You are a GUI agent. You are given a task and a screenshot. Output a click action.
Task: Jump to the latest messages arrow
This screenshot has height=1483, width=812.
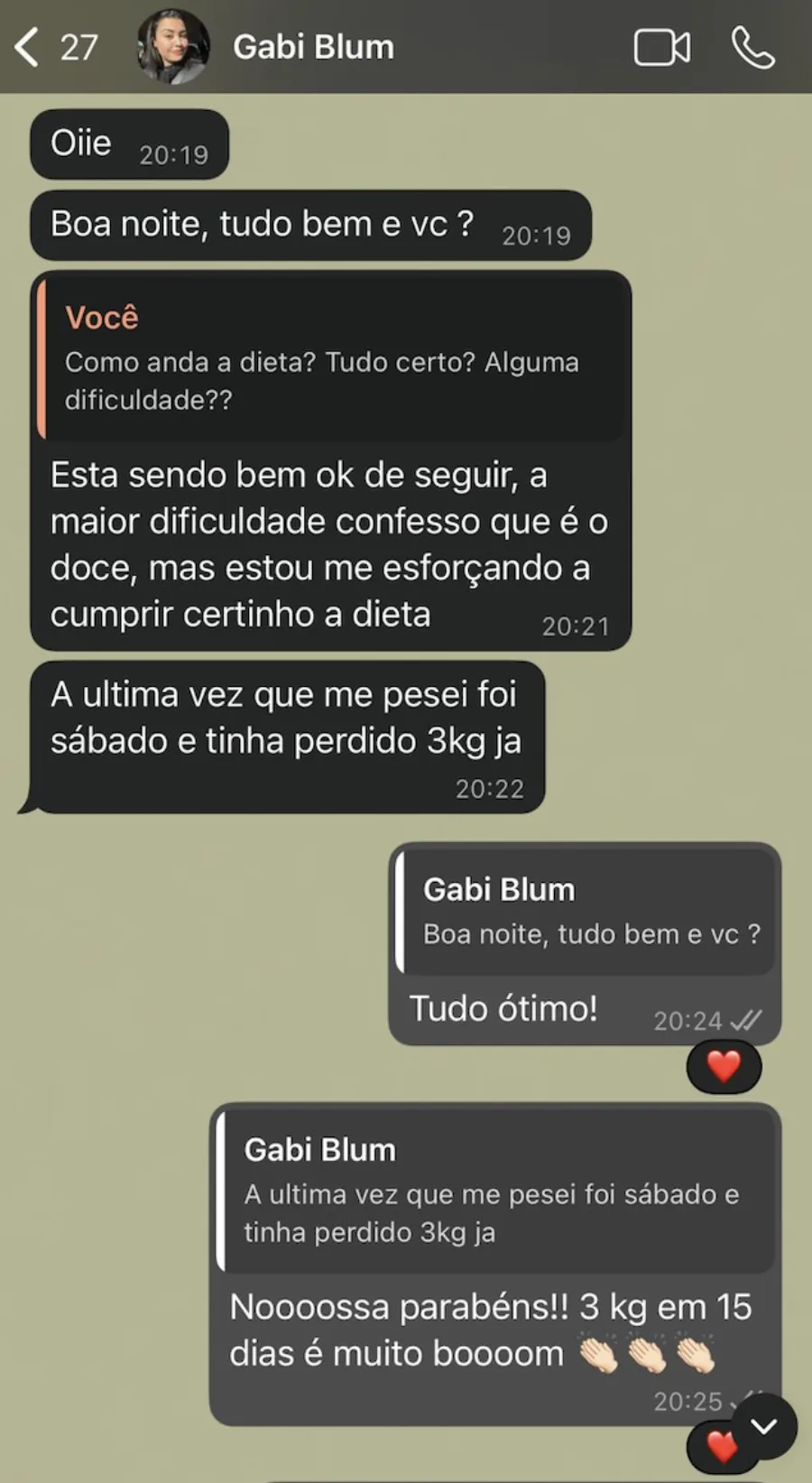coord(764,1426)
